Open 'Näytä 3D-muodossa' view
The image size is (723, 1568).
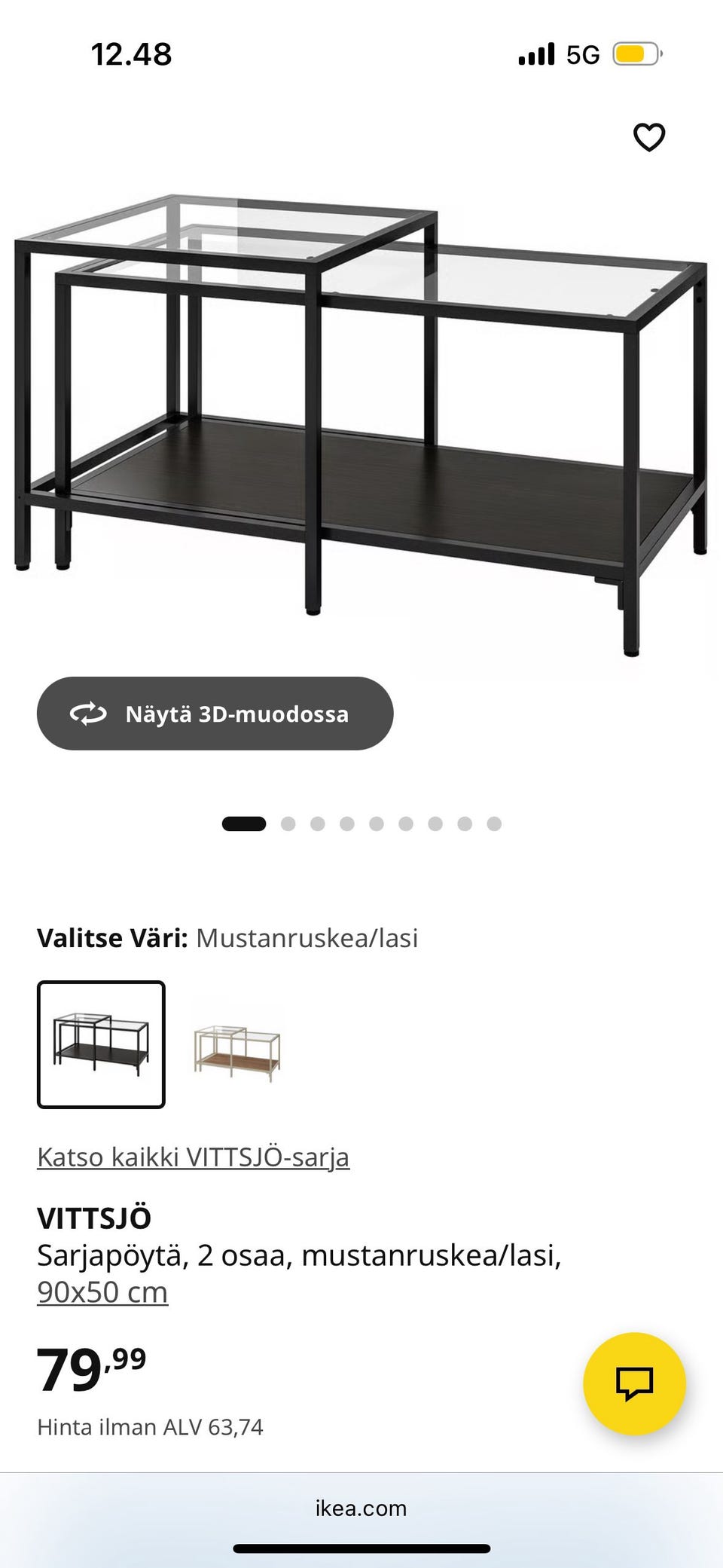[215, 714]
